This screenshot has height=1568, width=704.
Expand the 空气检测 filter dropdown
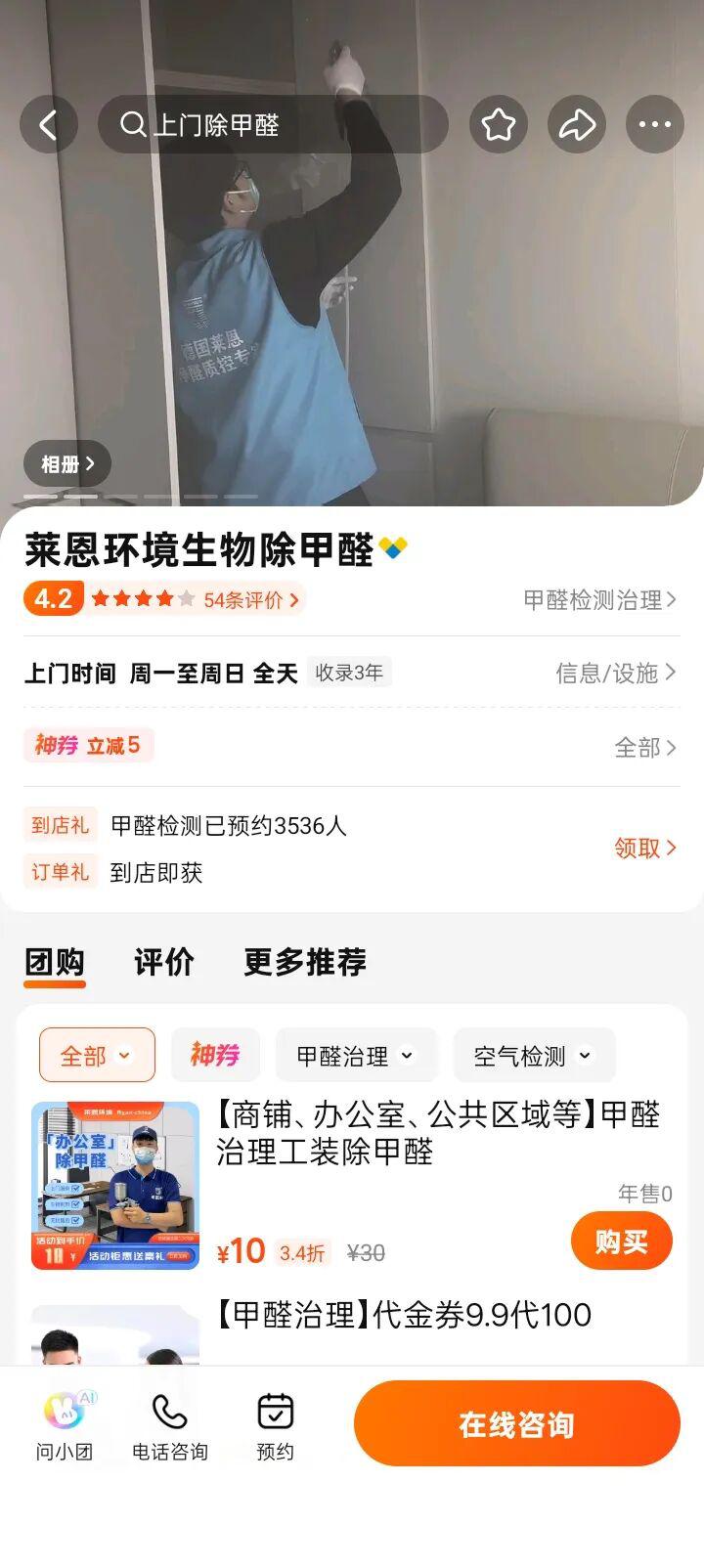pyautogui.click(x=533, y=1056)
